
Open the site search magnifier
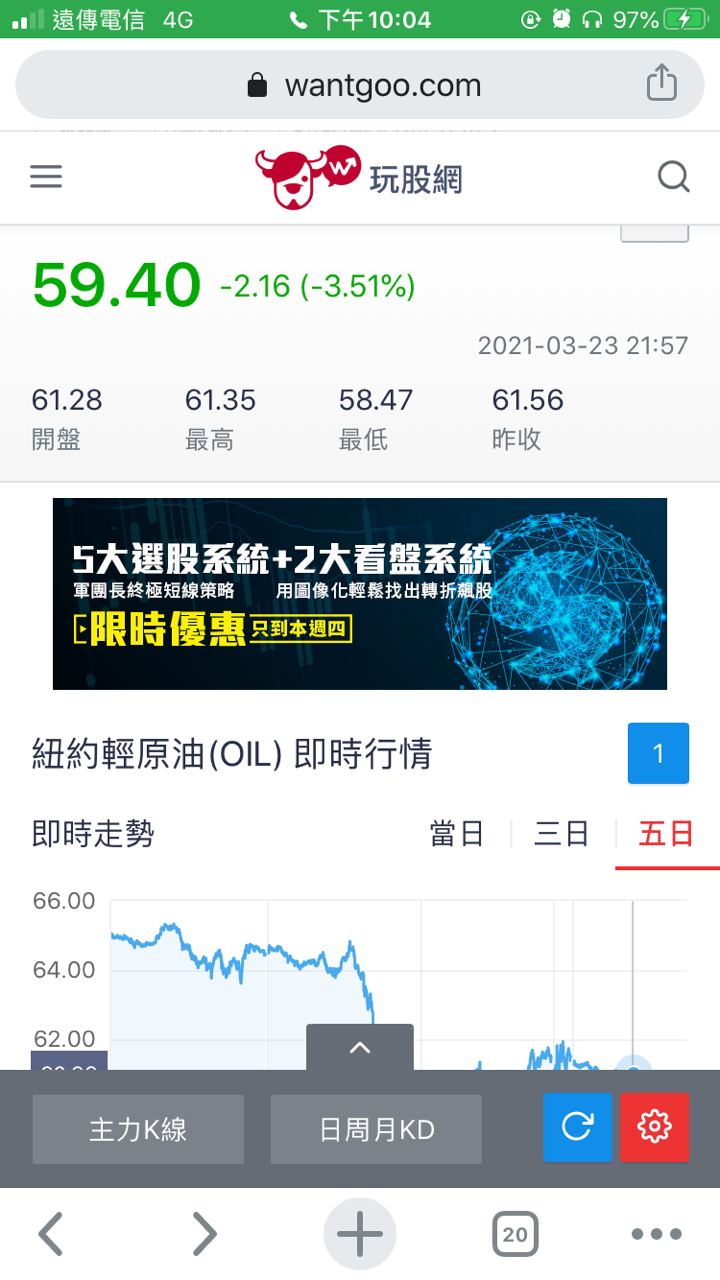click(x=673, y=178)
